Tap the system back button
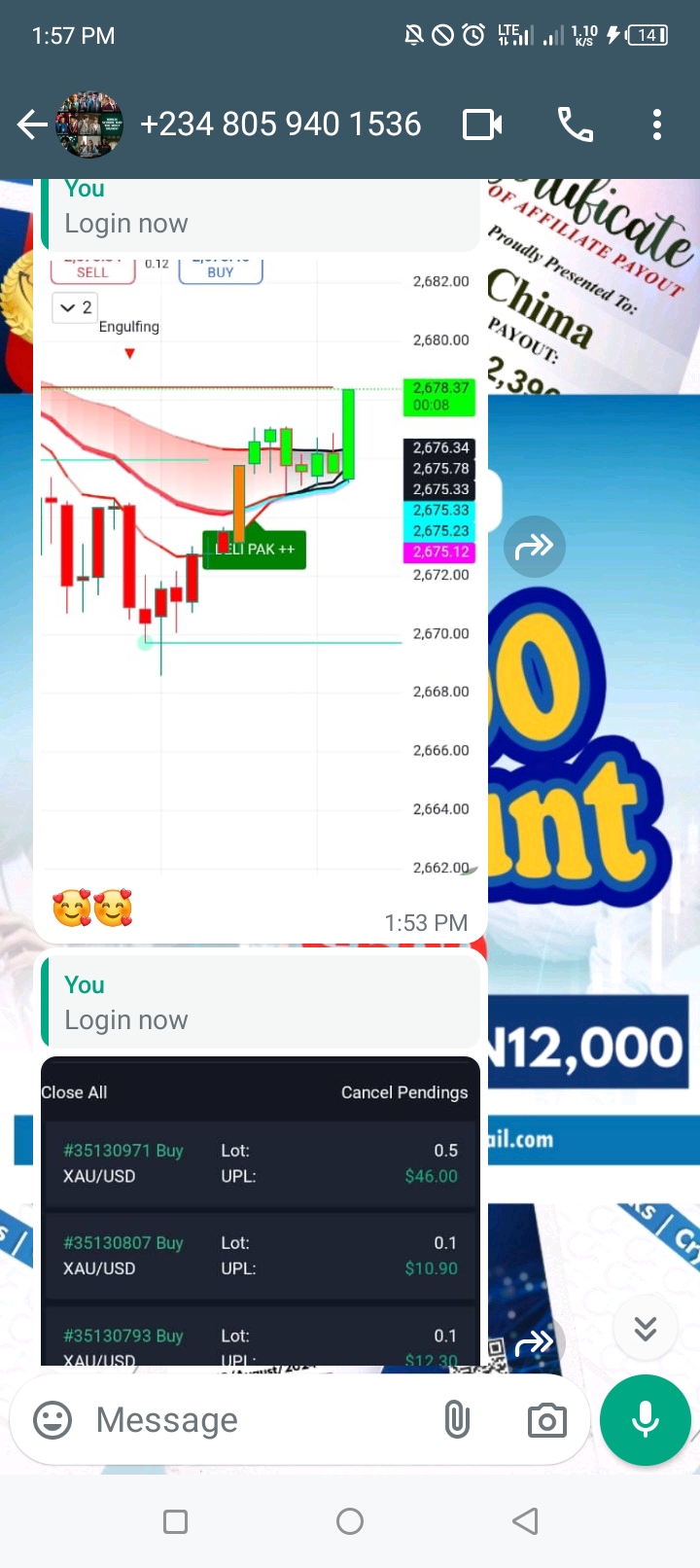Screen dimensions: 700x1568 [x=525, y=1521]
